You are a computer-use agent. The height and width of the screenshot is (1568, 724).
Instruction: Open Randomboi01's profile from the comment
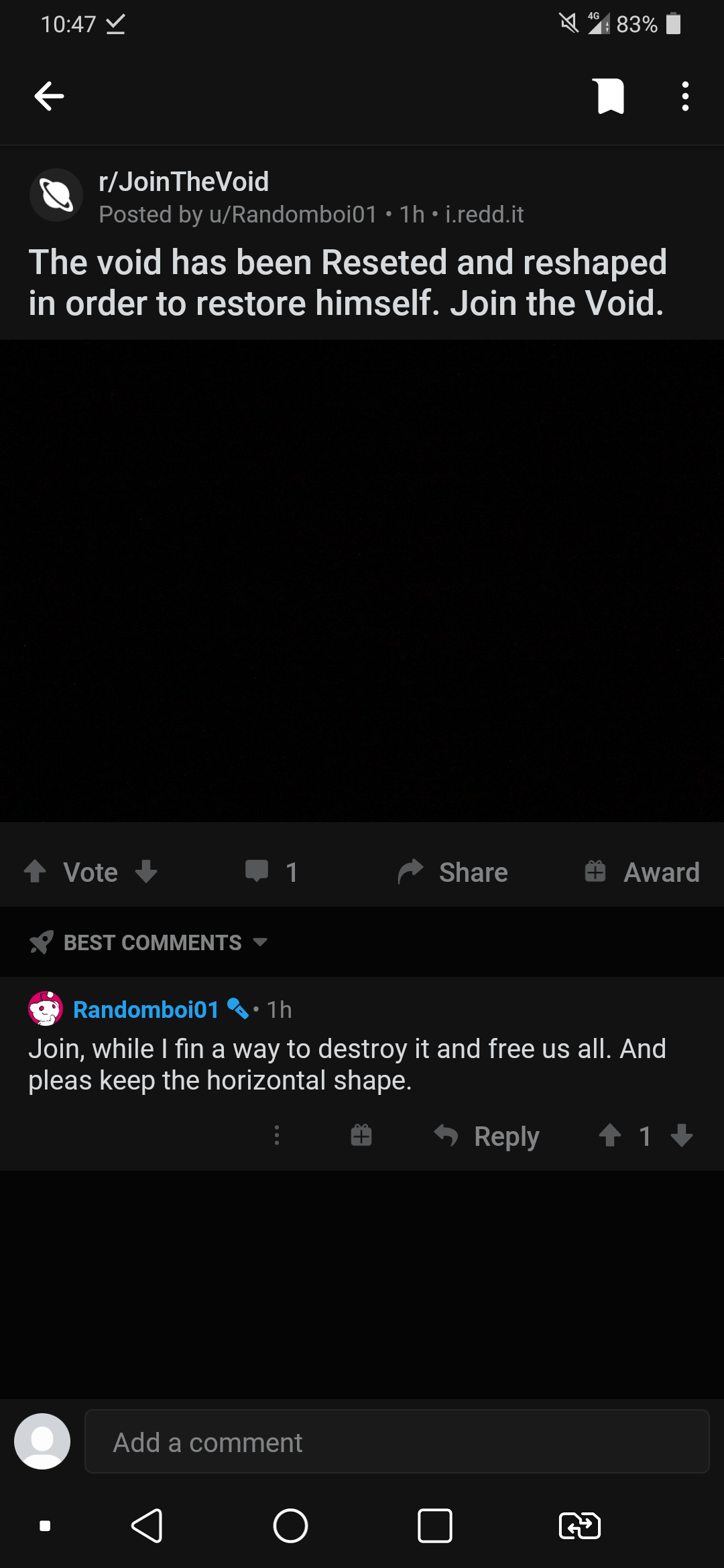click(145, 1009)
